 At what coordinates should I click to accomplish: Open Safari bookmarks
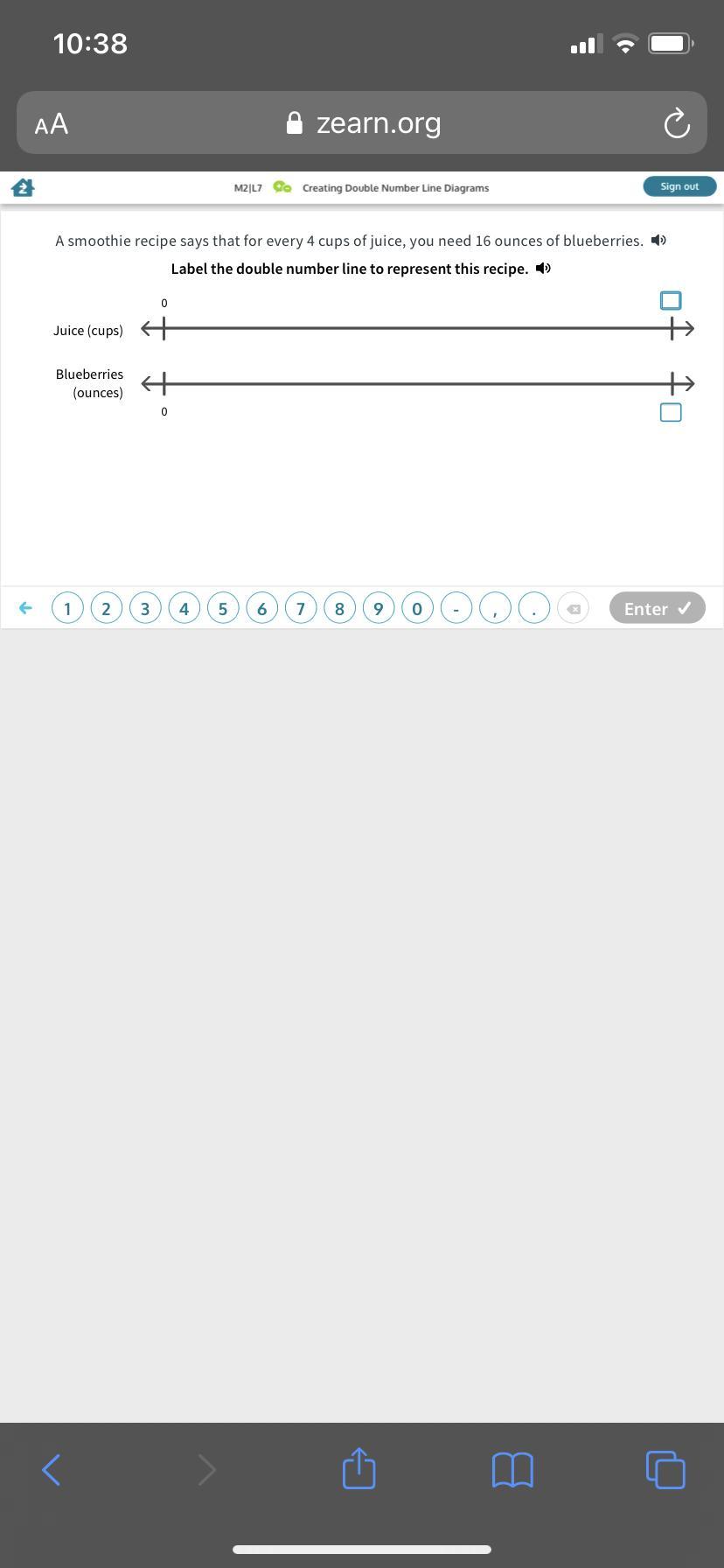point(512,1469)
